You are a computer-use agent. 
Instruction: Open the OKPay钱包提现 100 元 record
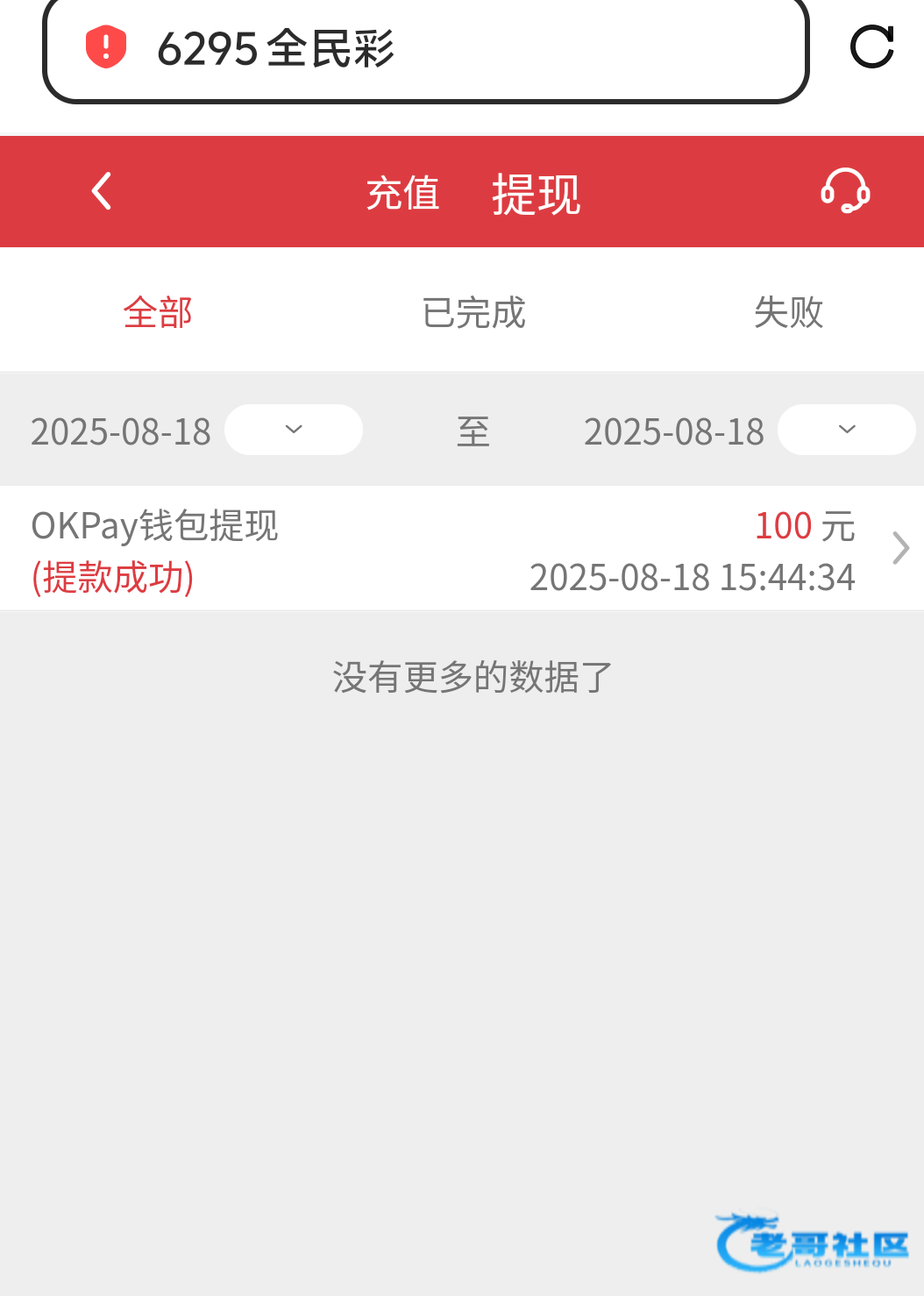(x=462, y=549)
